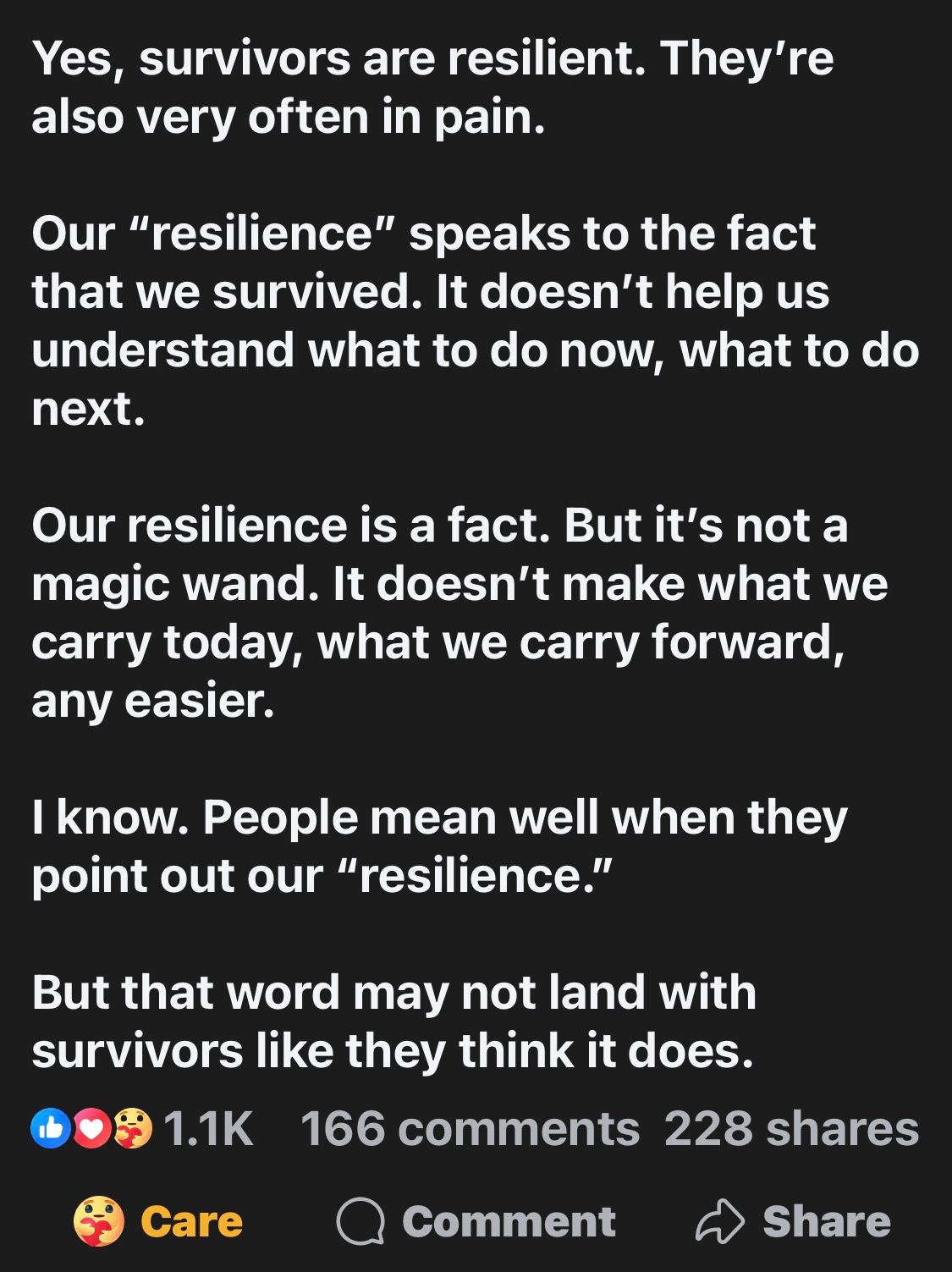Tap the Care reaction button
Image resolution: width=952 pixels, height=1272 pixels.
point(158,1221)
